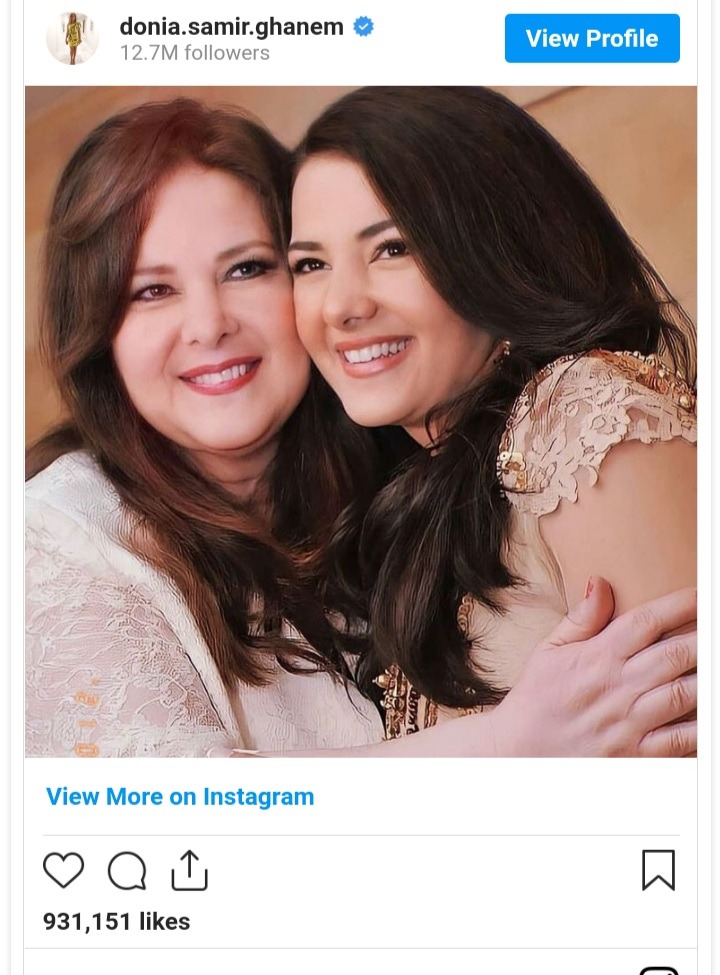Open donia.samir.ghanem's profile picture
720x975 pixels.
(72, 39)
